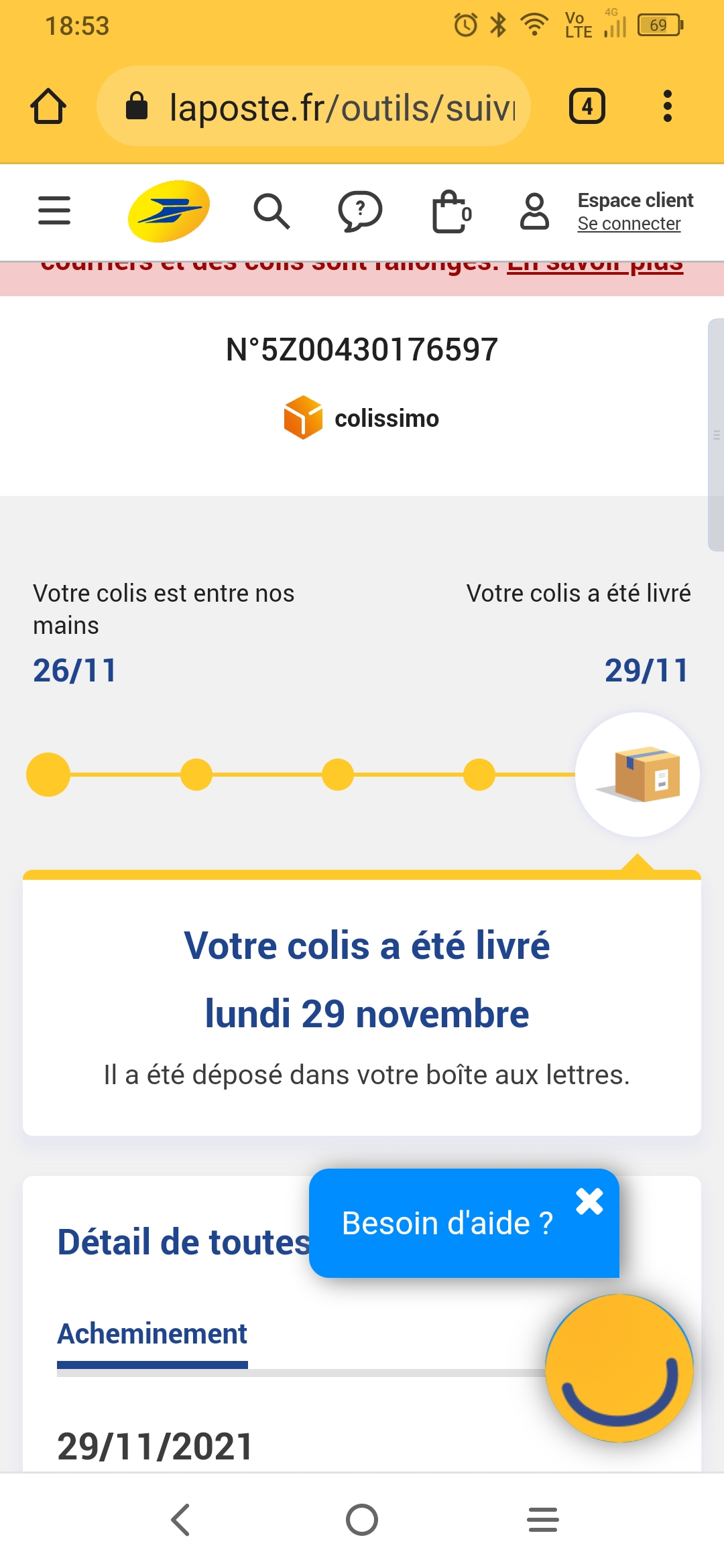Image resolution: width=724 pixels, height=1568 pixels.
Task: Open the En savoir plus link
Action: tap(595, 266)
